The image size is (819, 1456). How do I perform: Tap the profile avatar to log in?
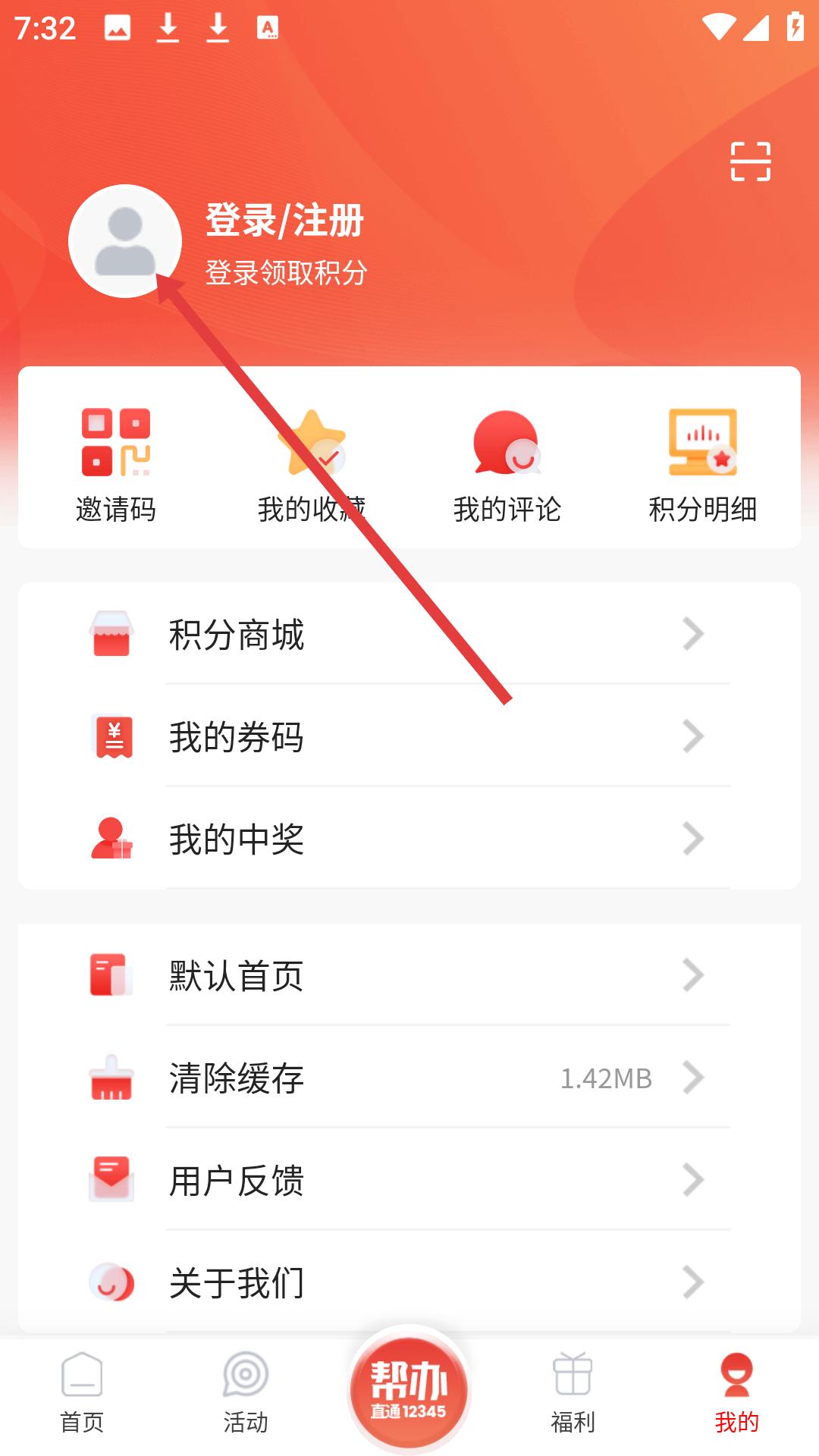(x=125, y=241)
